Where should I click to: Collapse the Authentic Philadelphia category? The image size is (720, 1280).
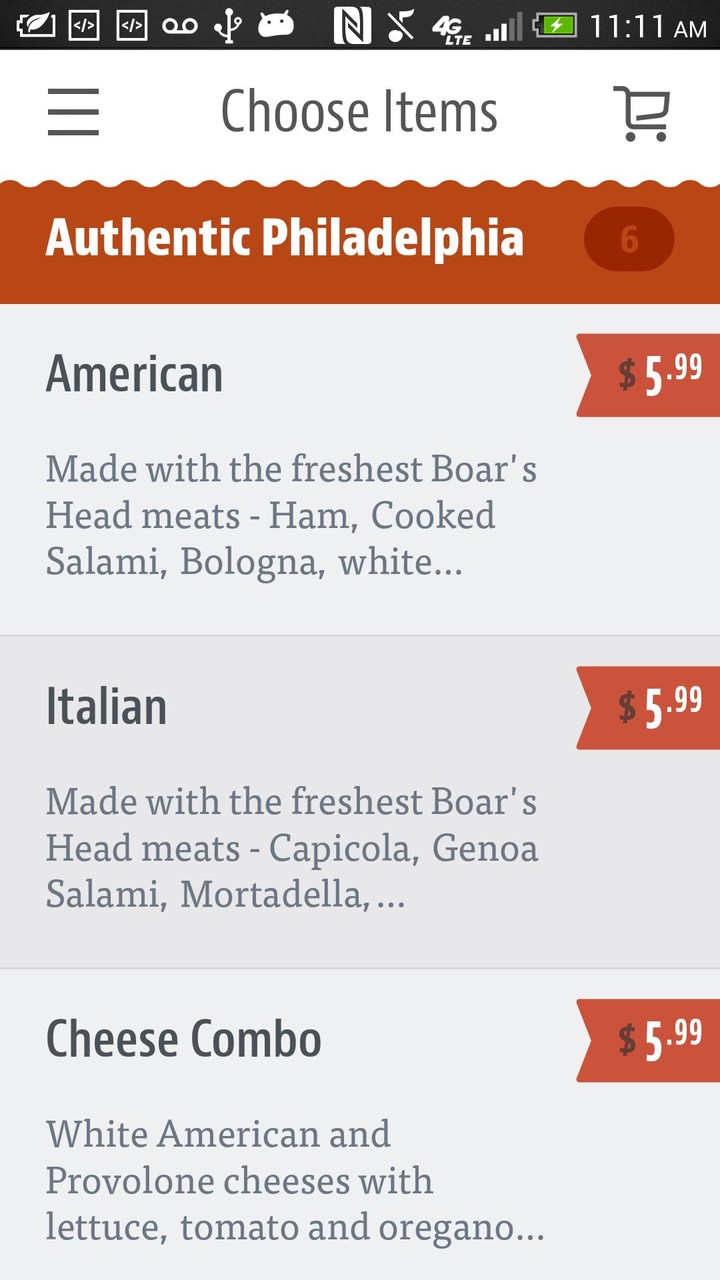pos(285,239)
